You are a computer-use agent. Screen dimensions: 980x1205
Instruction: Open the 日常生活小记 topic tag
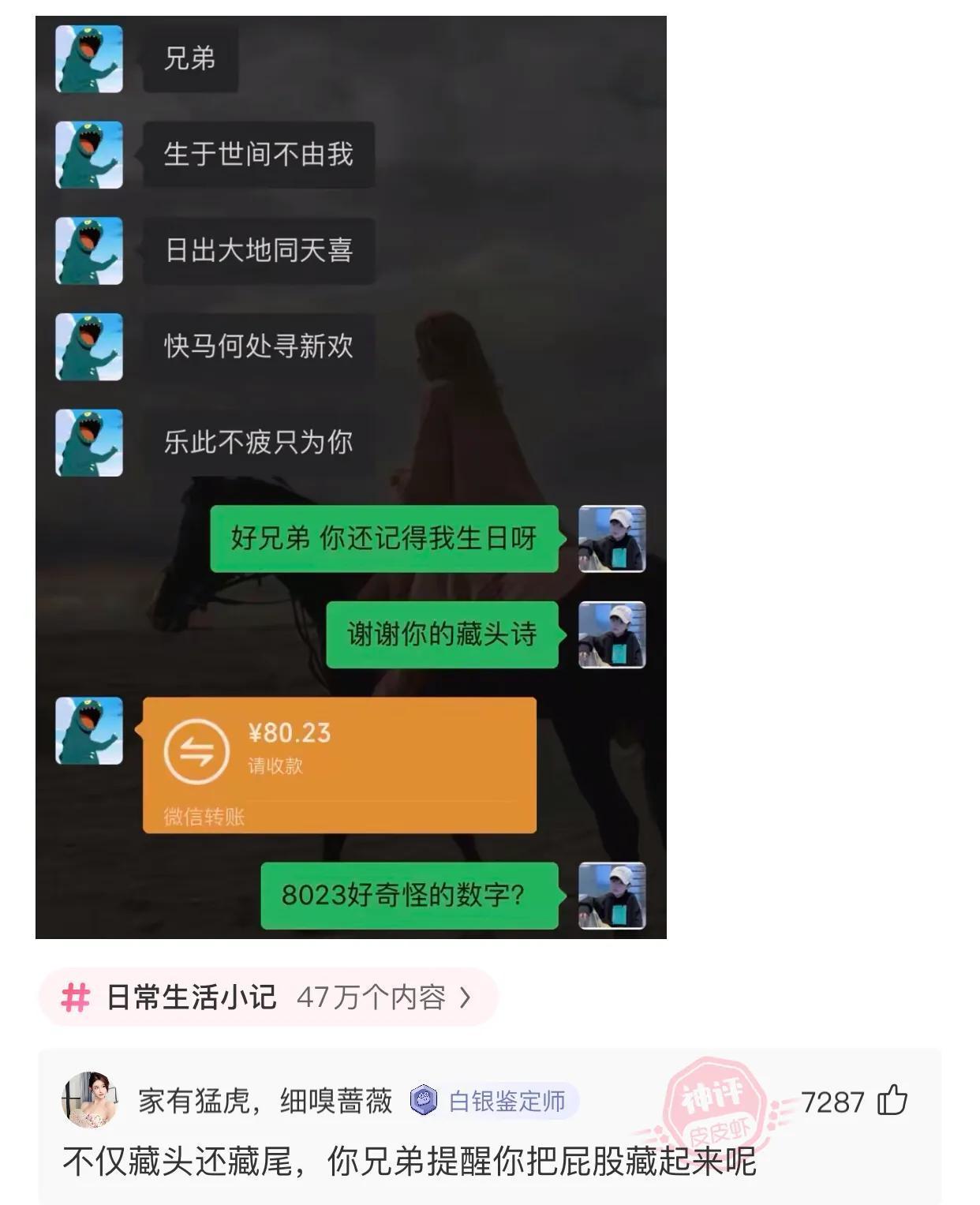coord(268,997)
